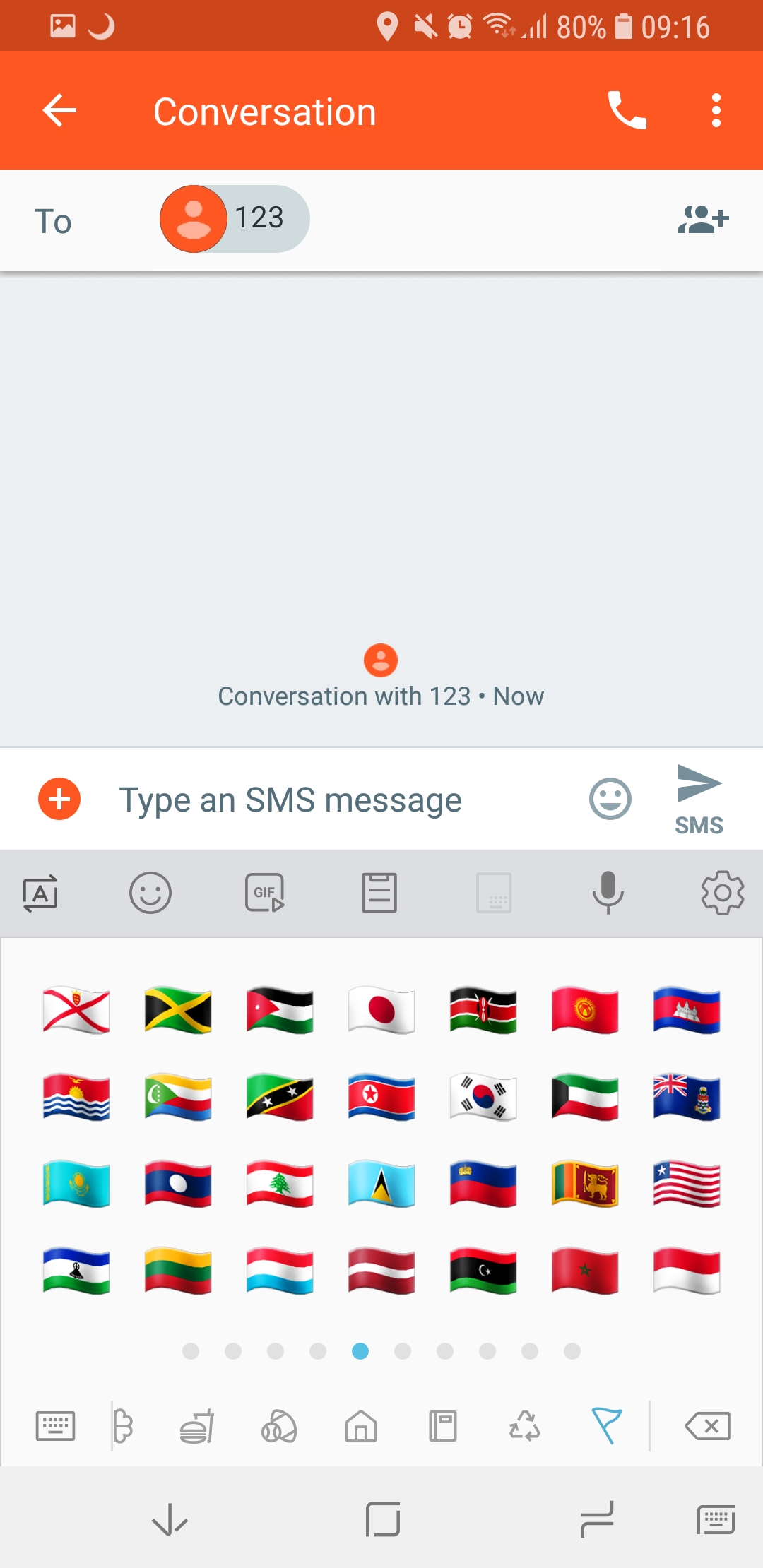Open the keyboard clipboard
This screenshot has height=1568, width=763.
click(x=379, y=893)
